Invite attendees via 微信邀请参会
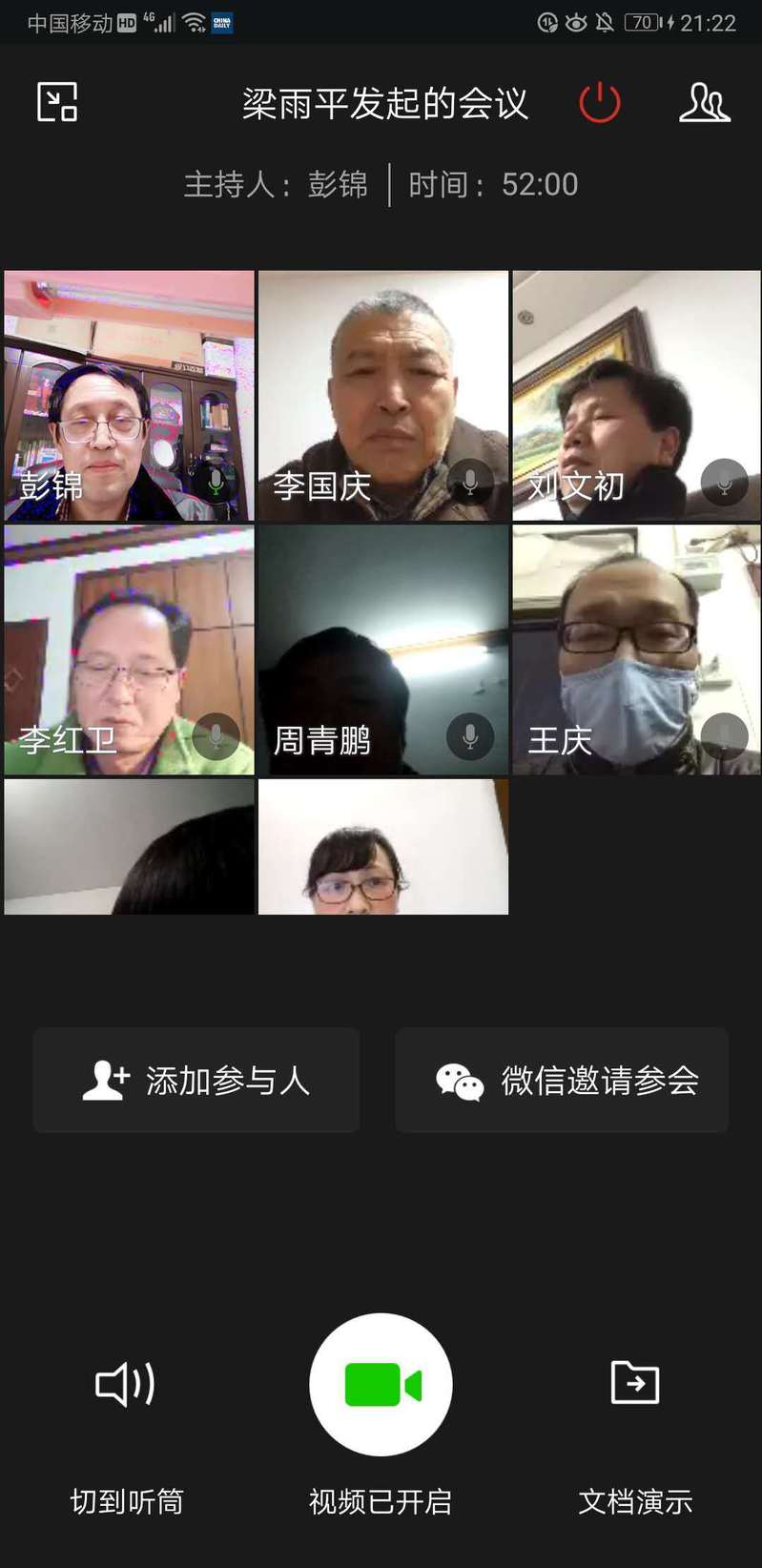This screenshot has width=762, height=1568. click(x=562, y=1081)
